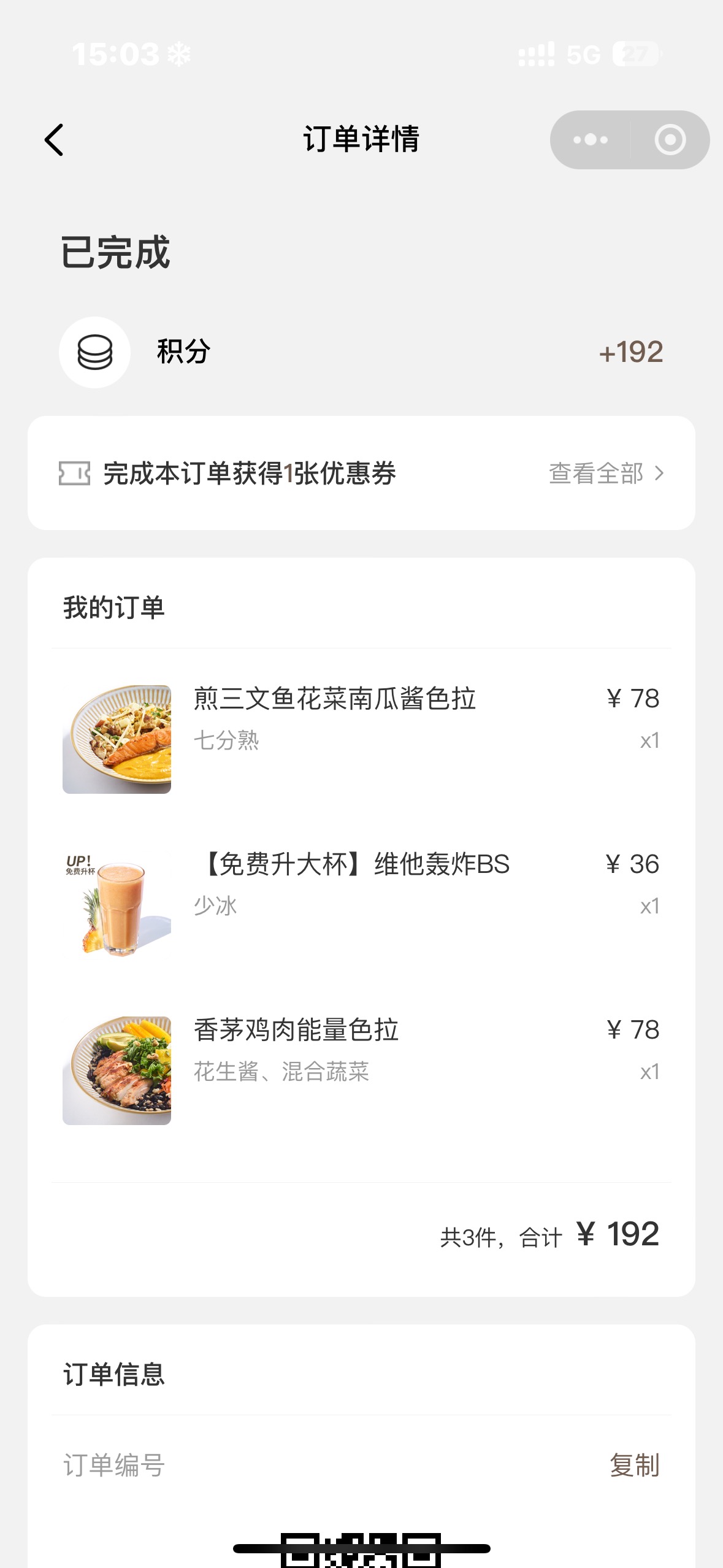Screen dimensions: 723x1568
Task: Close the mini program with circle button
Action: tap(670, 140)
